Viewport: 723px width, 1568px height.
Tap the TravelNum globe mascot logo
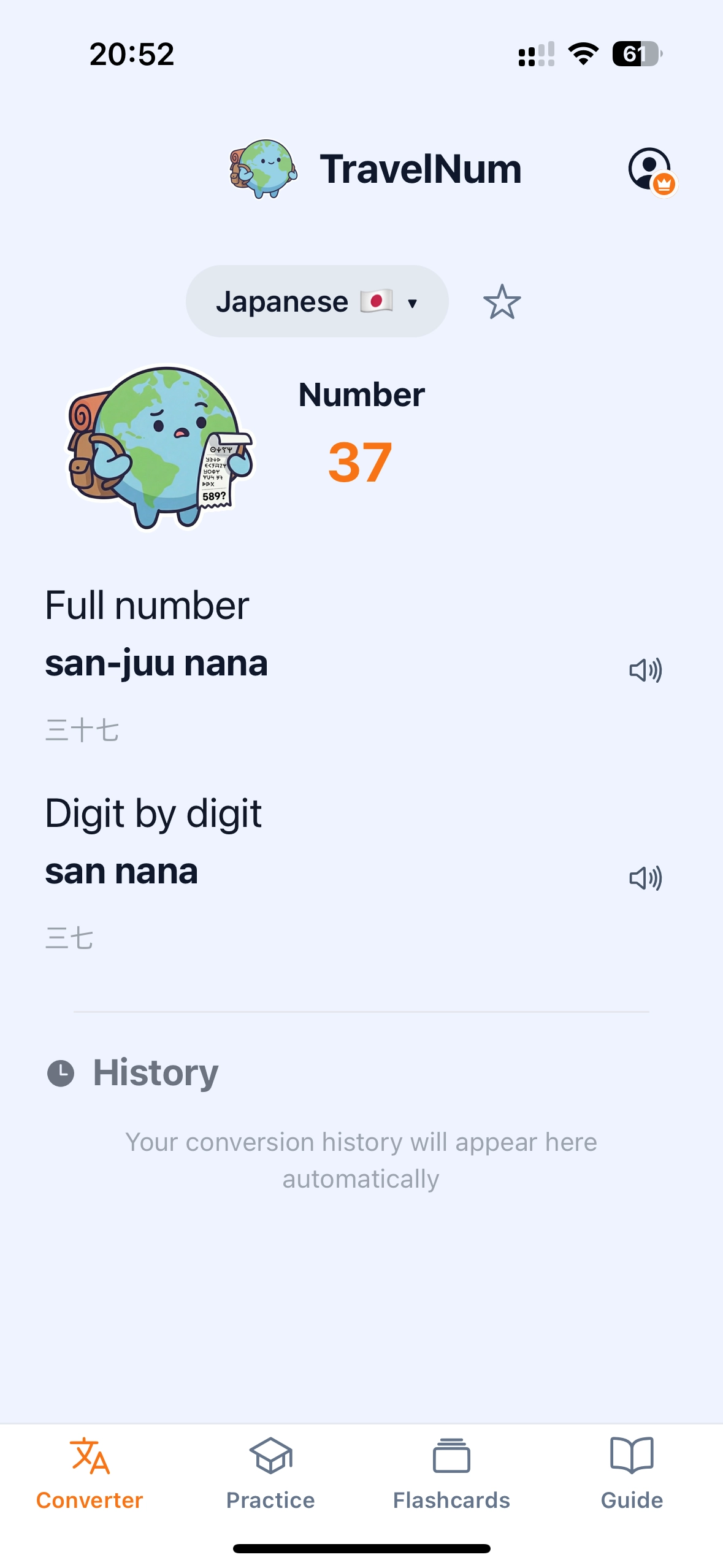[264, 169]
